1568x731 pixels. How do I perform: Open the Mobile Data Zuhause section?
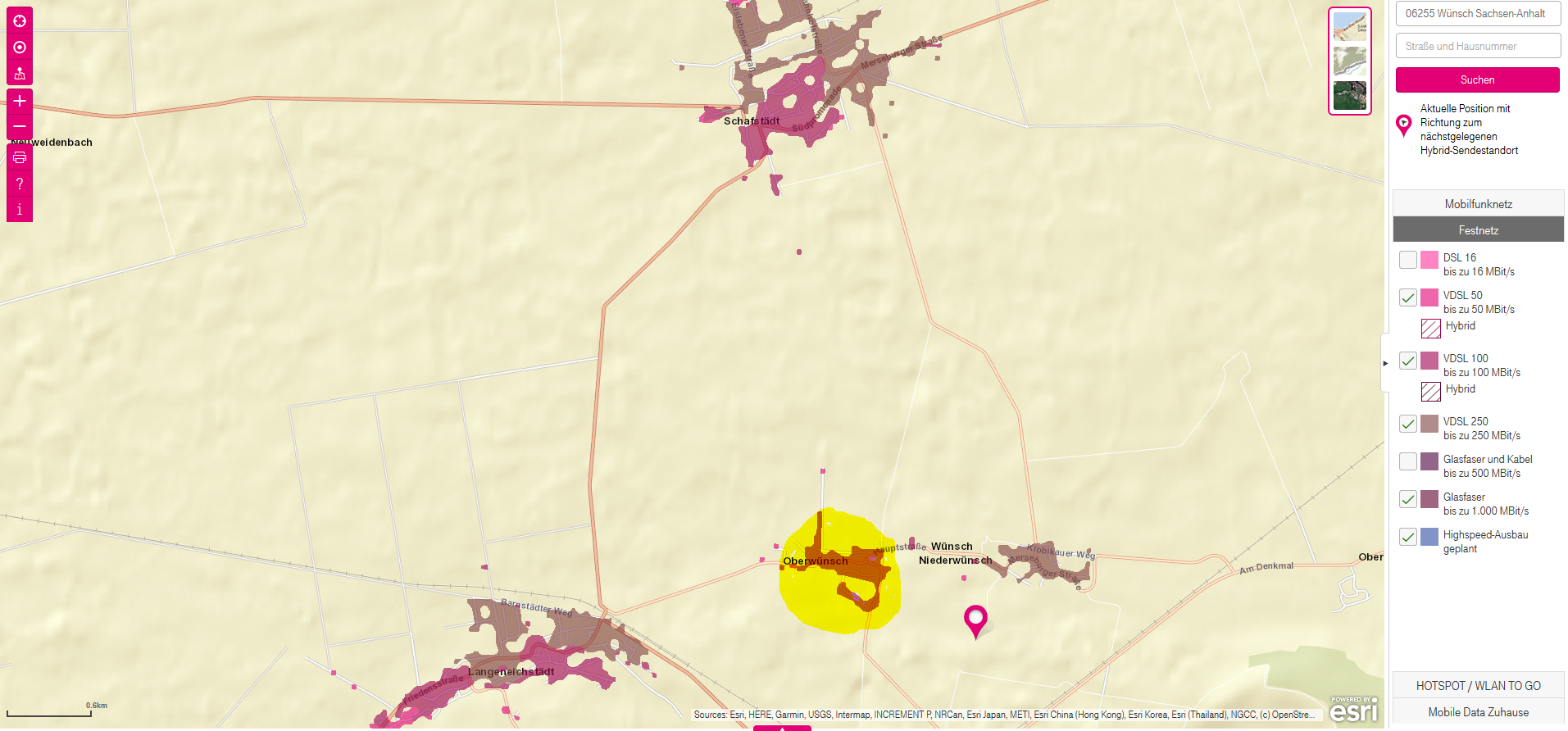click(x=1478, y=712)
